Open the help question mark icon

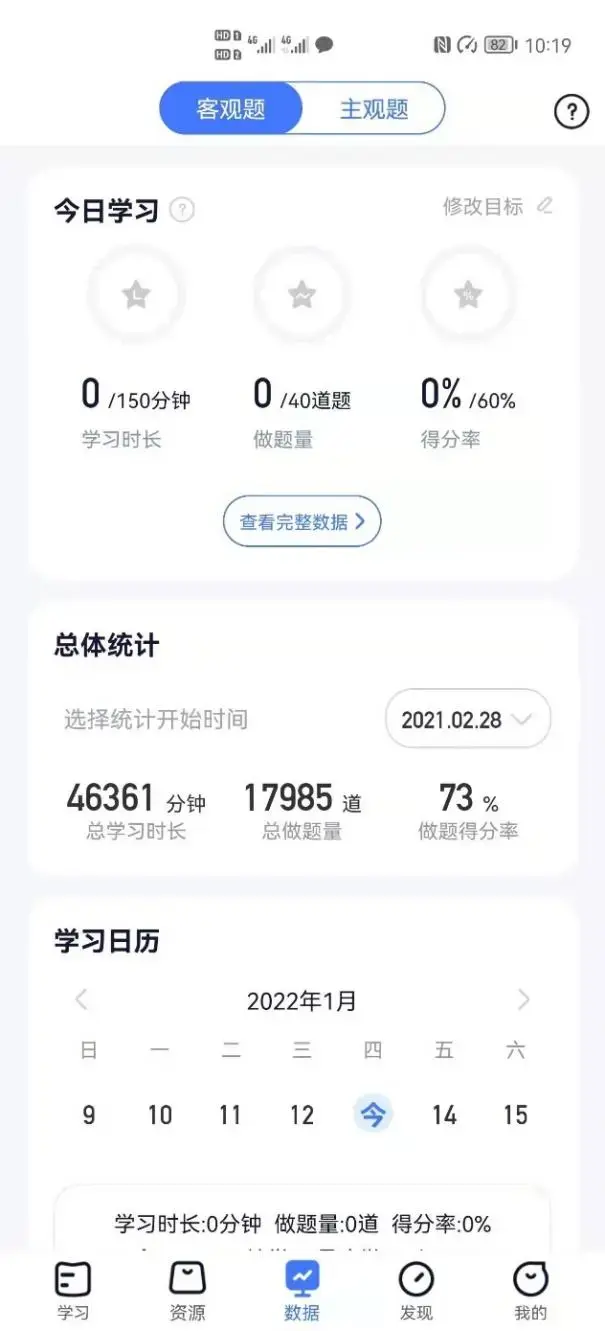click(x=571, y=112)
